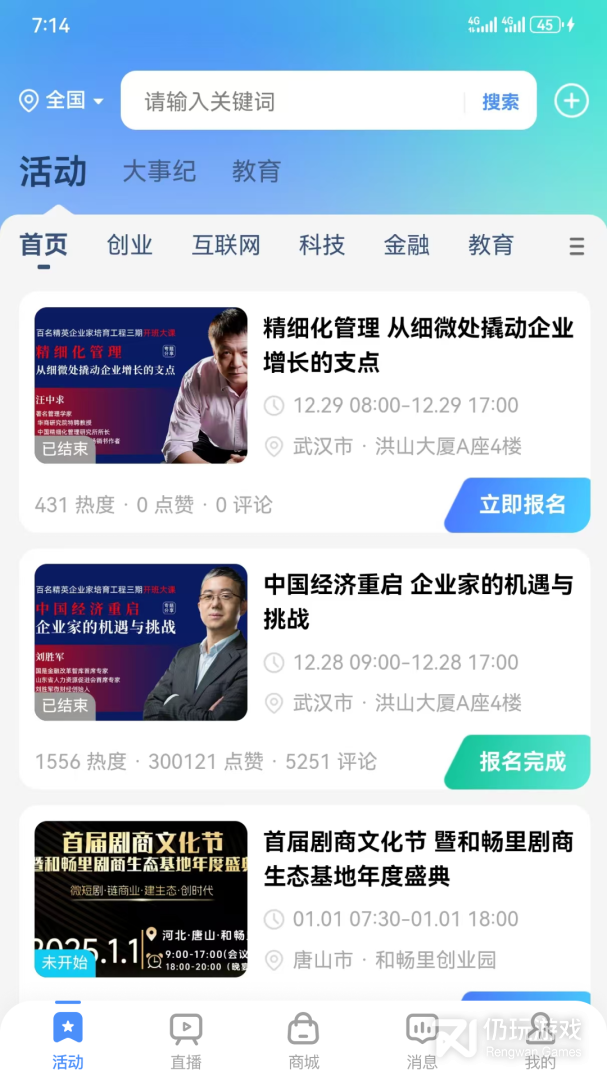Tap 报名完成 on 中国经济重启 event

tap(521, 762)
